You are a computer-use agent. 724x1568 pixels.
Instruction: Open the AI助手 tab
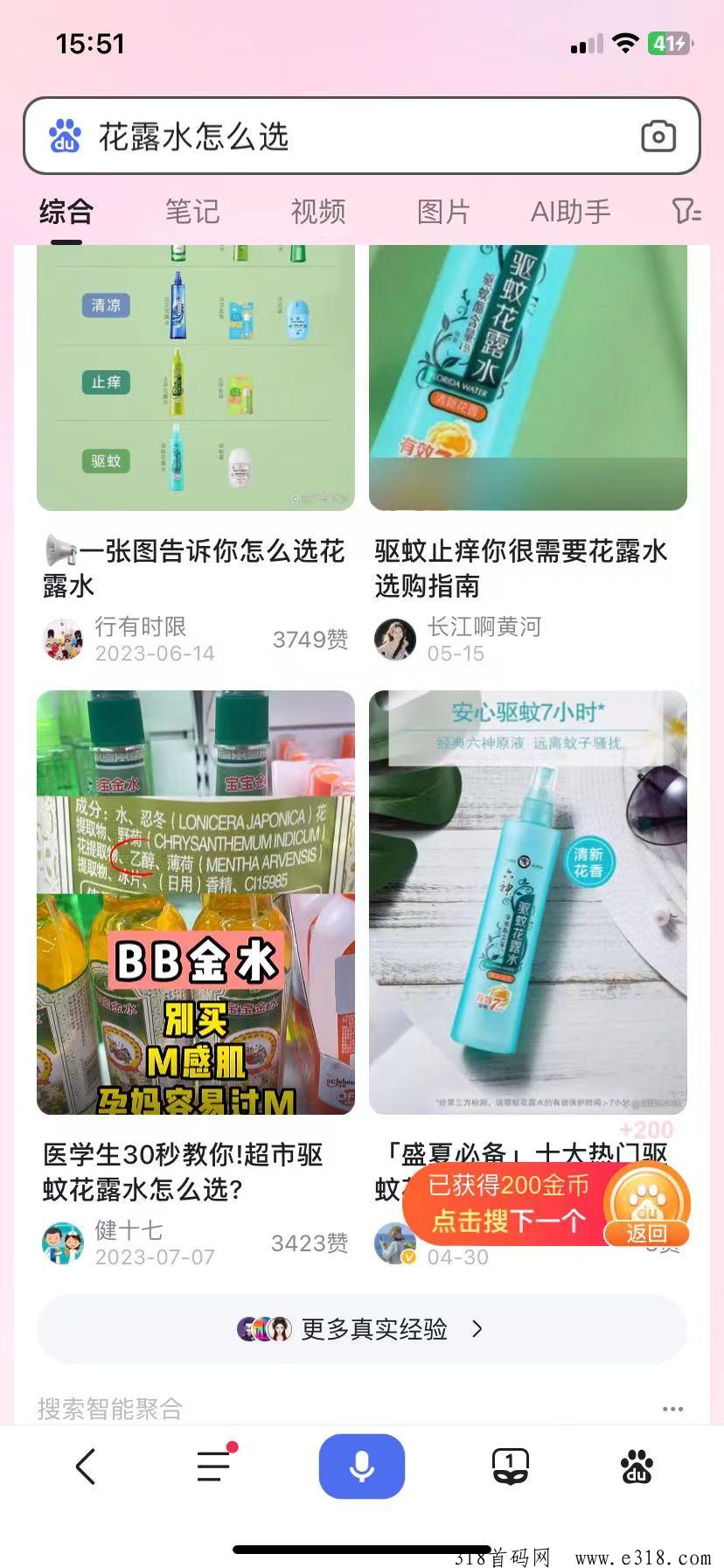570,212
